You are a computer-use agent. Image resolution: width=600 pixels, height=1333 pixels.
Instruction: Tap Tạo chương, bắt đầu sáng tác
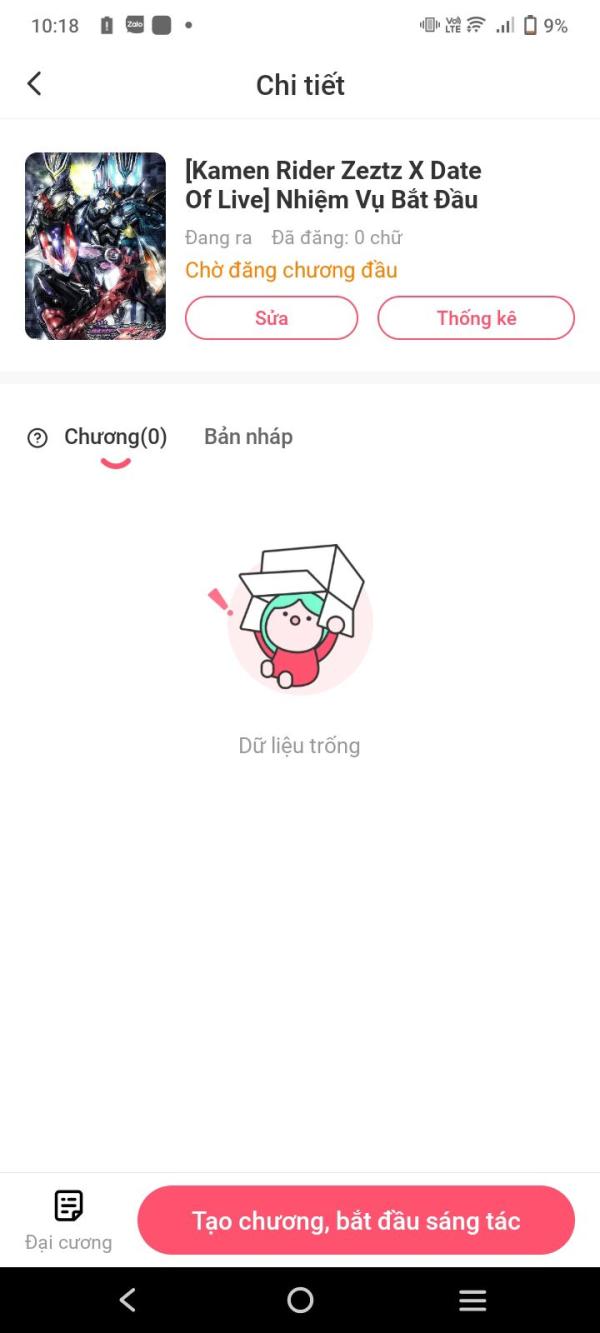(x=356, y=1220)
